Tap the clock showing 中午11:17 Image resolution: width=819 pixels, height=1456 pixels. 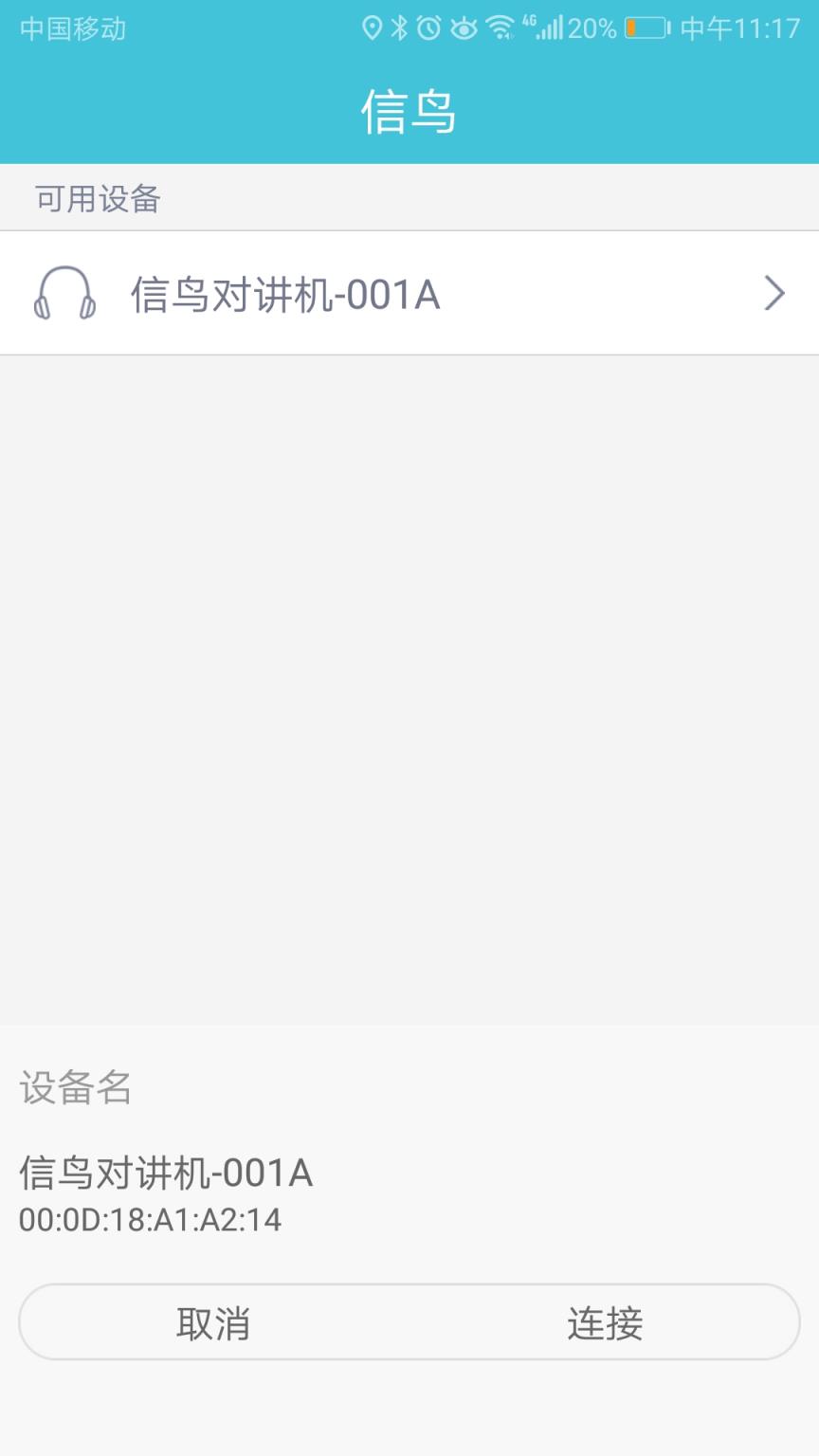739,28
